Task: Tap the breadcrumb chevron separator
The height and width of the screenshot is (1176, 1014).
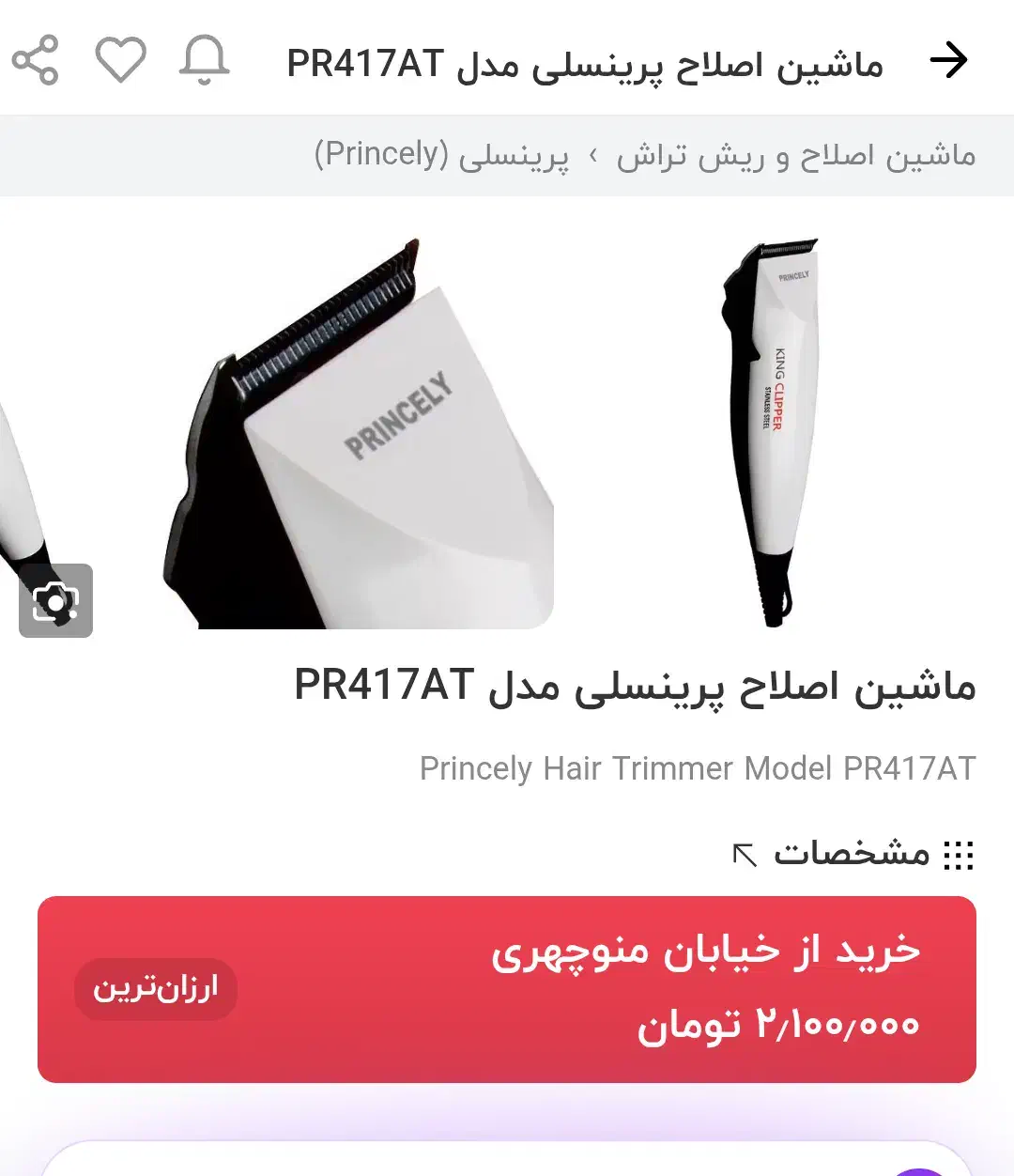Action: (594, 154)
